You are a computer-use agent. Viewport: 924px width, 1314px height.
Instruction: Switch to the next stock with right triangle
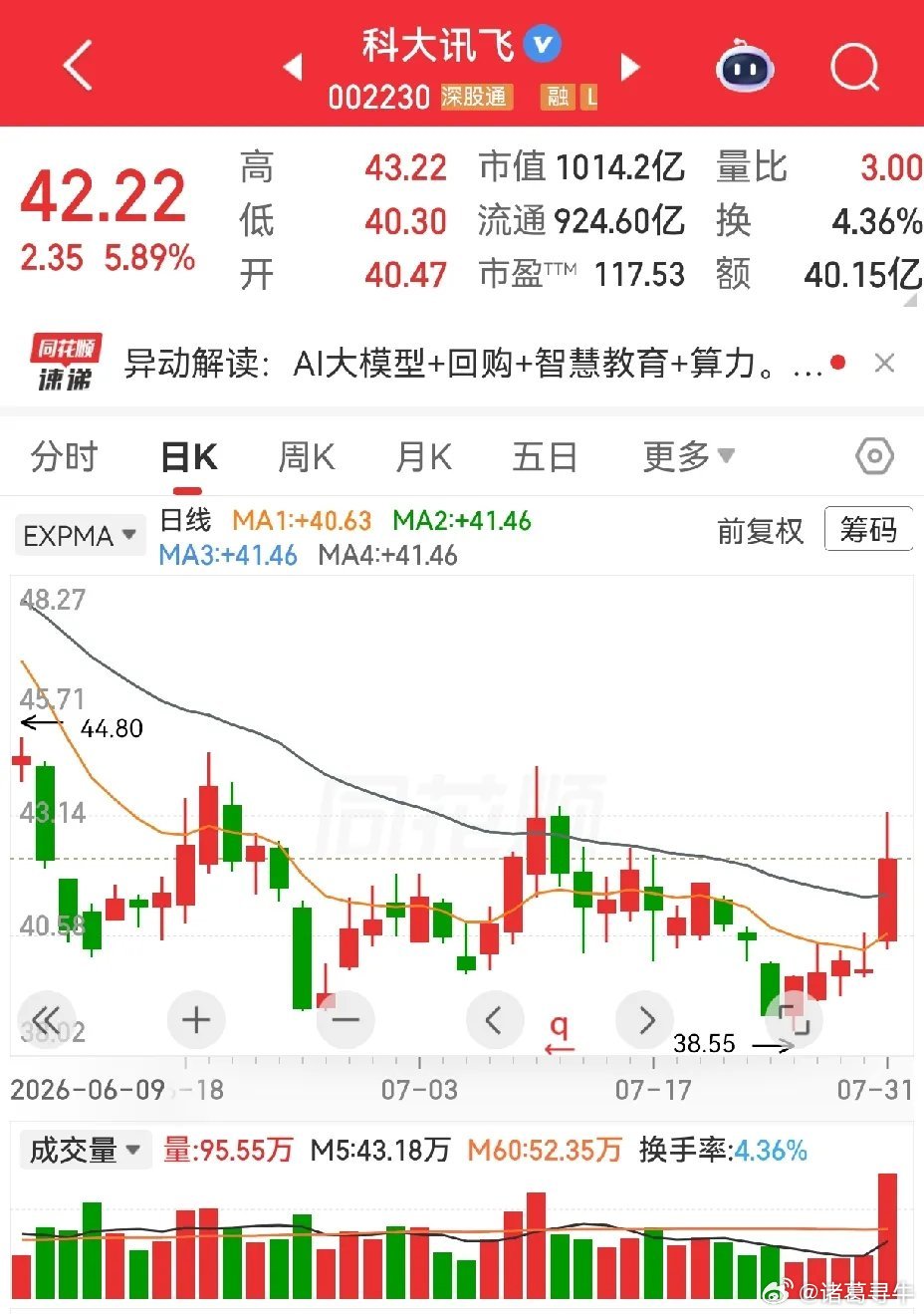(x=630, y=67)
